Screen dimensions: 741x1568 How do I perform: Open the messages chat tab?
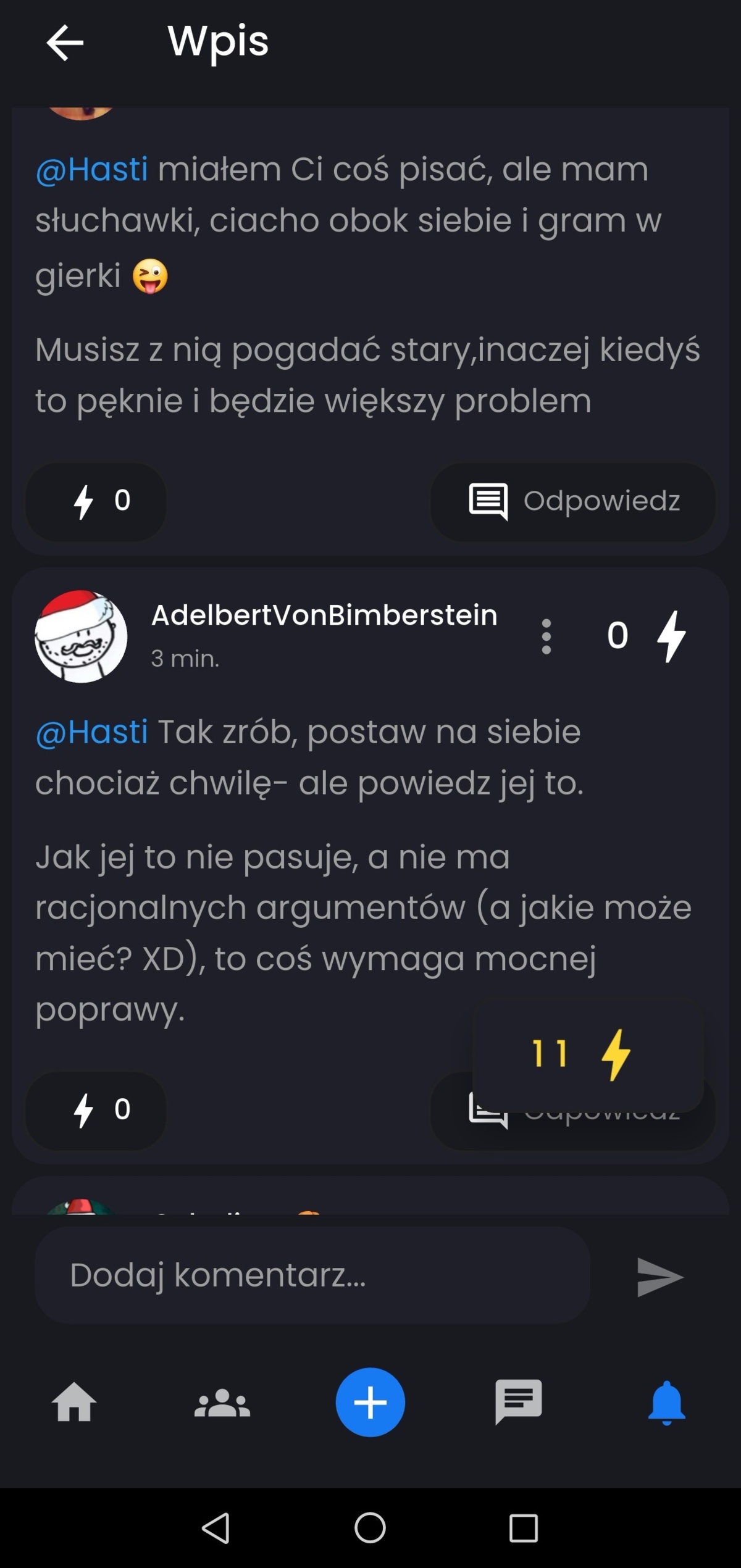click(x=518, y=1402)
